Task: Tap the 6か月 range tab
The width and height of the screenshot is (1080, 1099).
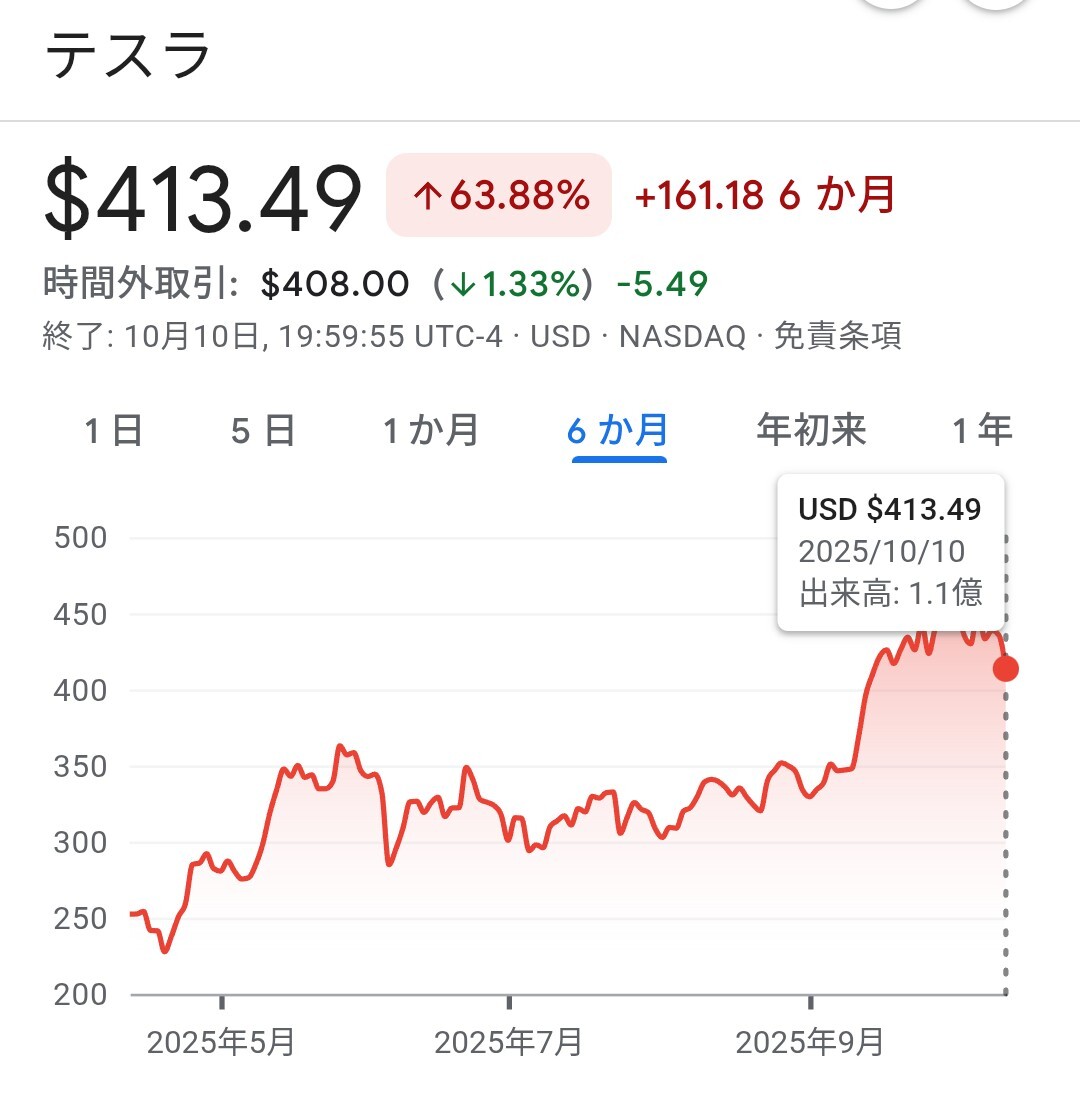Action: click(x=618, y=431)
